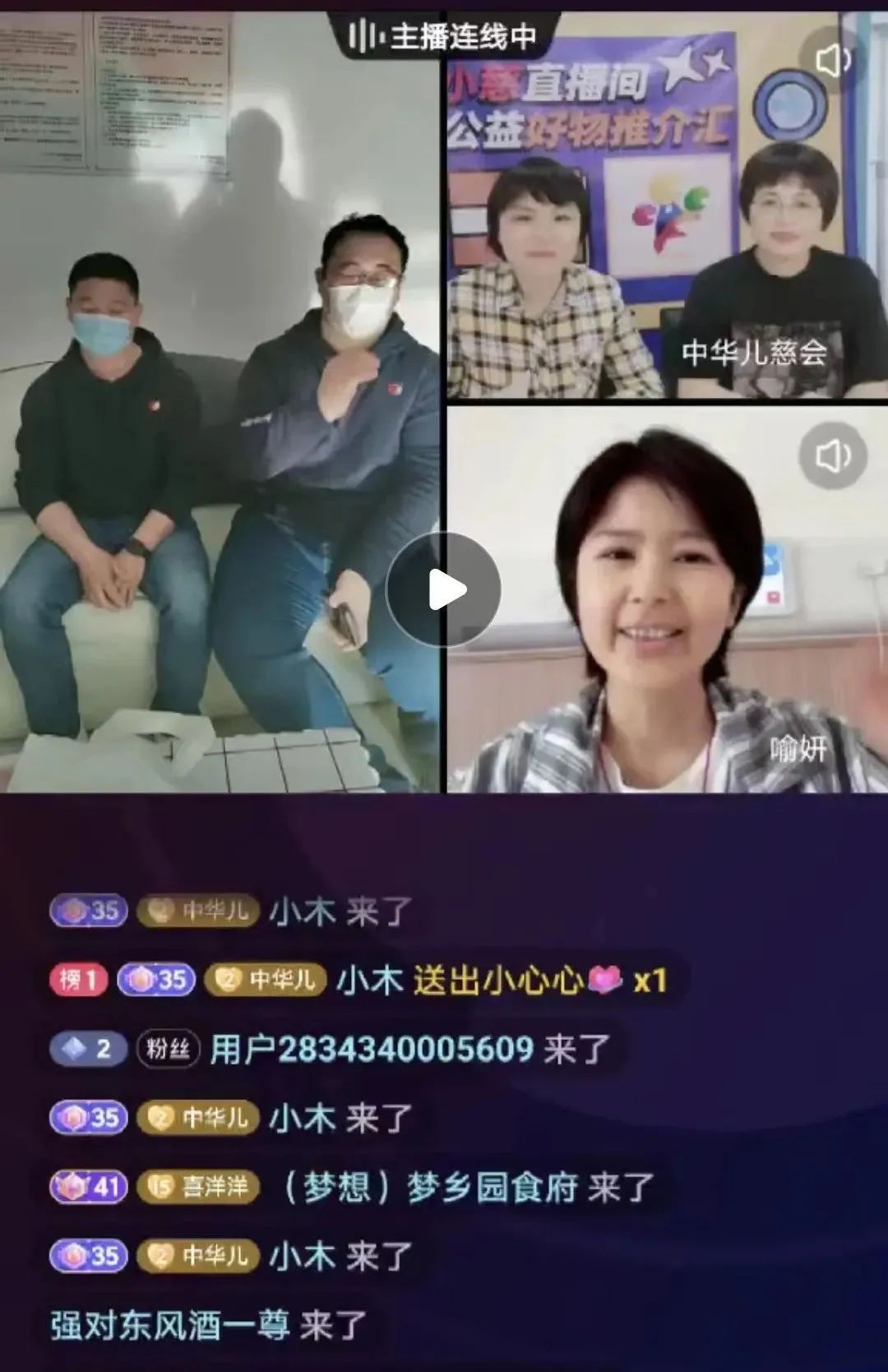Tap the center play button
888x1372 pixels.
tap(444, 589)
